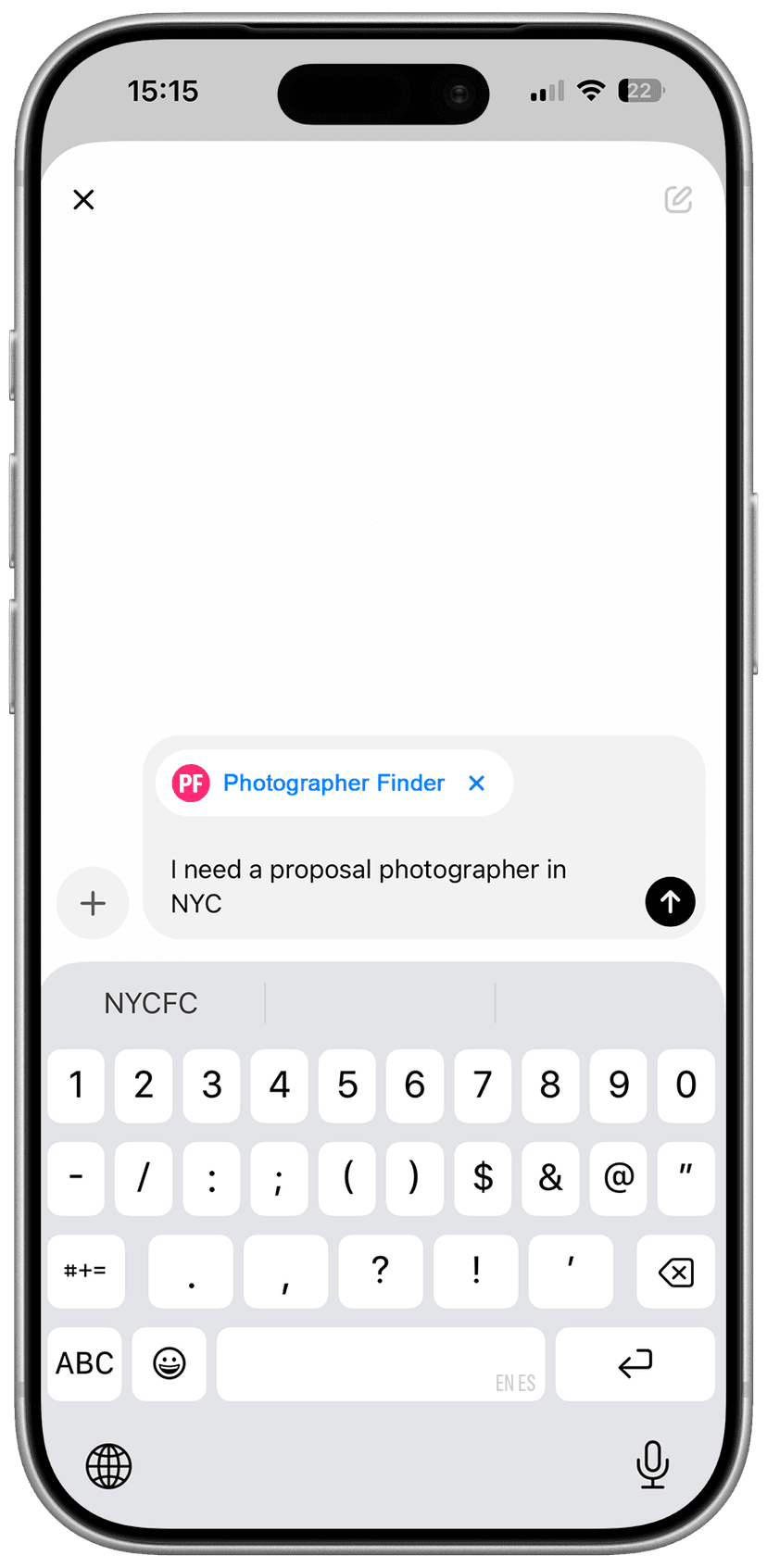Remove the Photographer Finder chip
Image resolution: width=767 pixels, height=1568 pixels.
coord(476,784)
